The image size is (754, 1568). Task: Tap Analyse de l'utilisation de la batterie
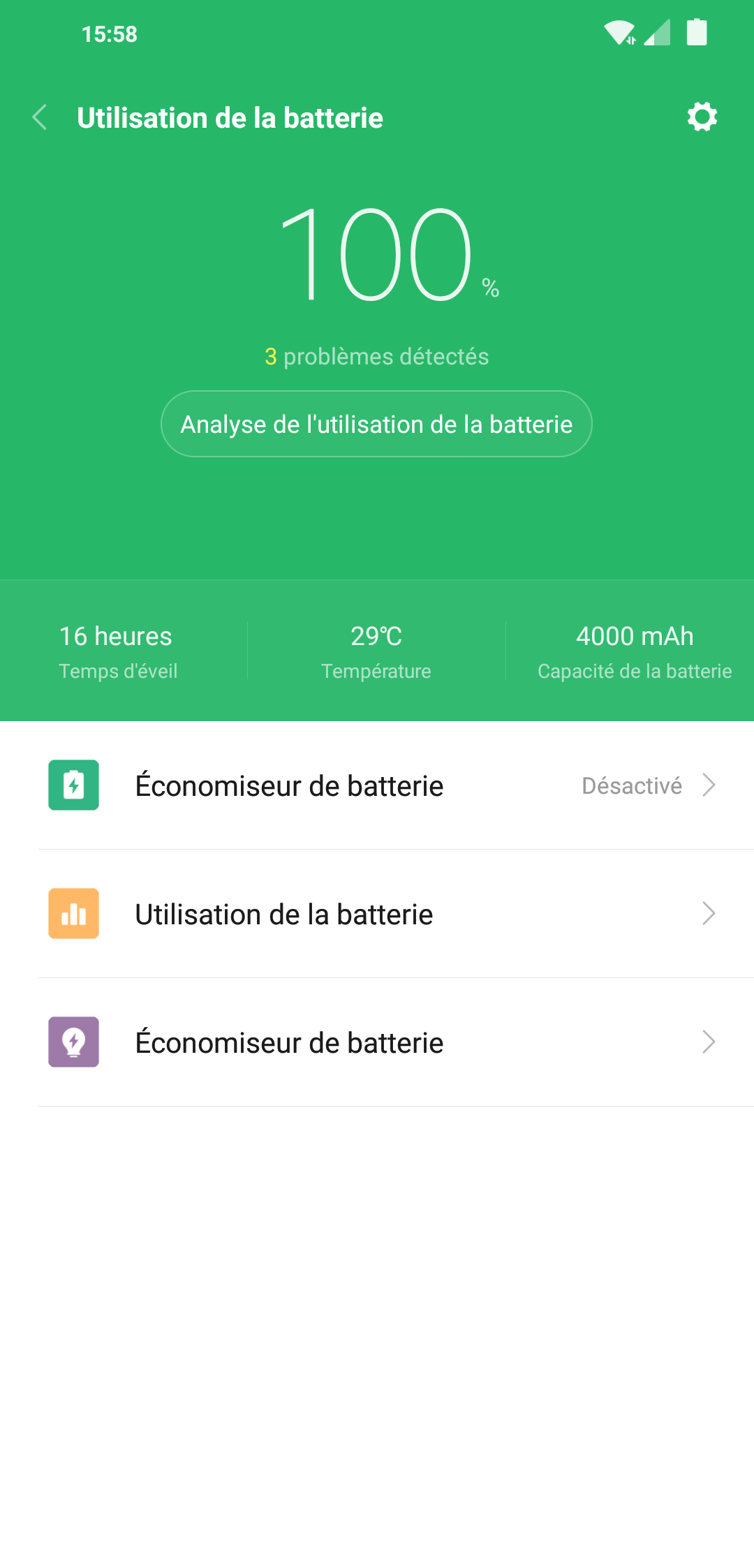(376, 424)
